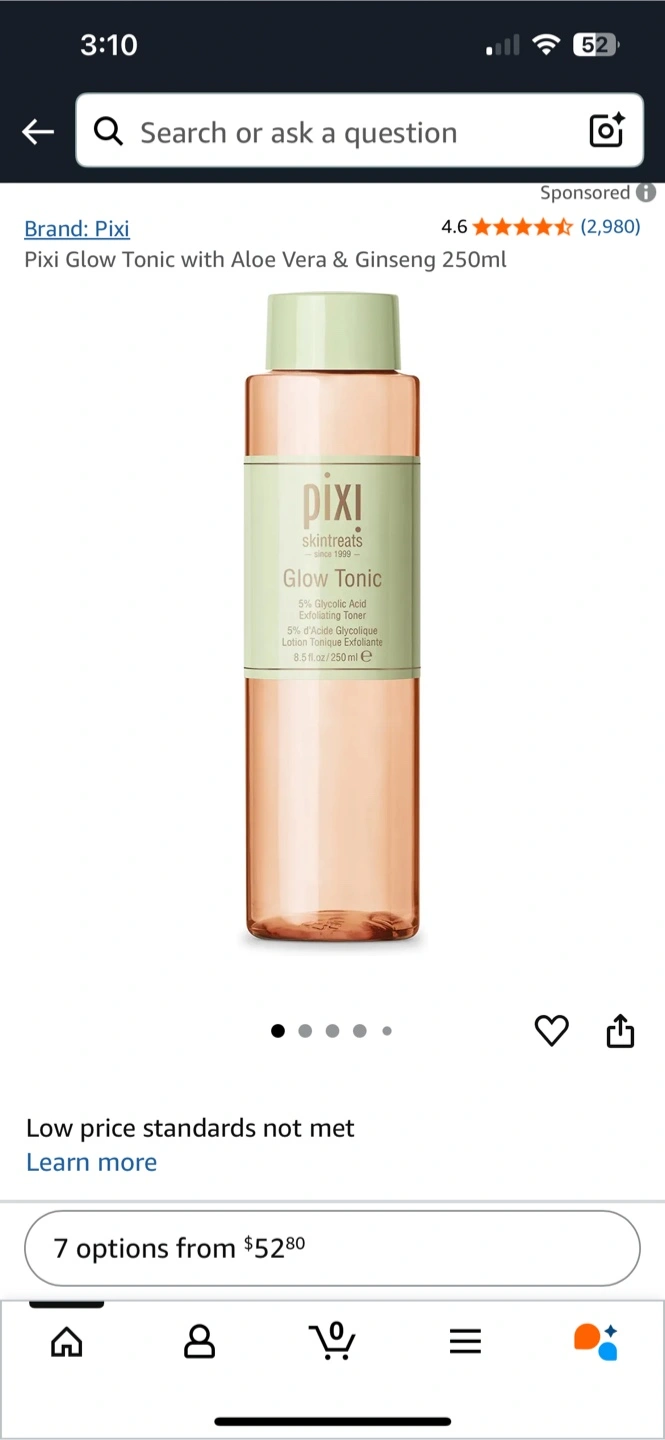The width and height of the screenshot is (665, 1440).
Task: Open Learn more about low price standards
Action: (91, 1162)
